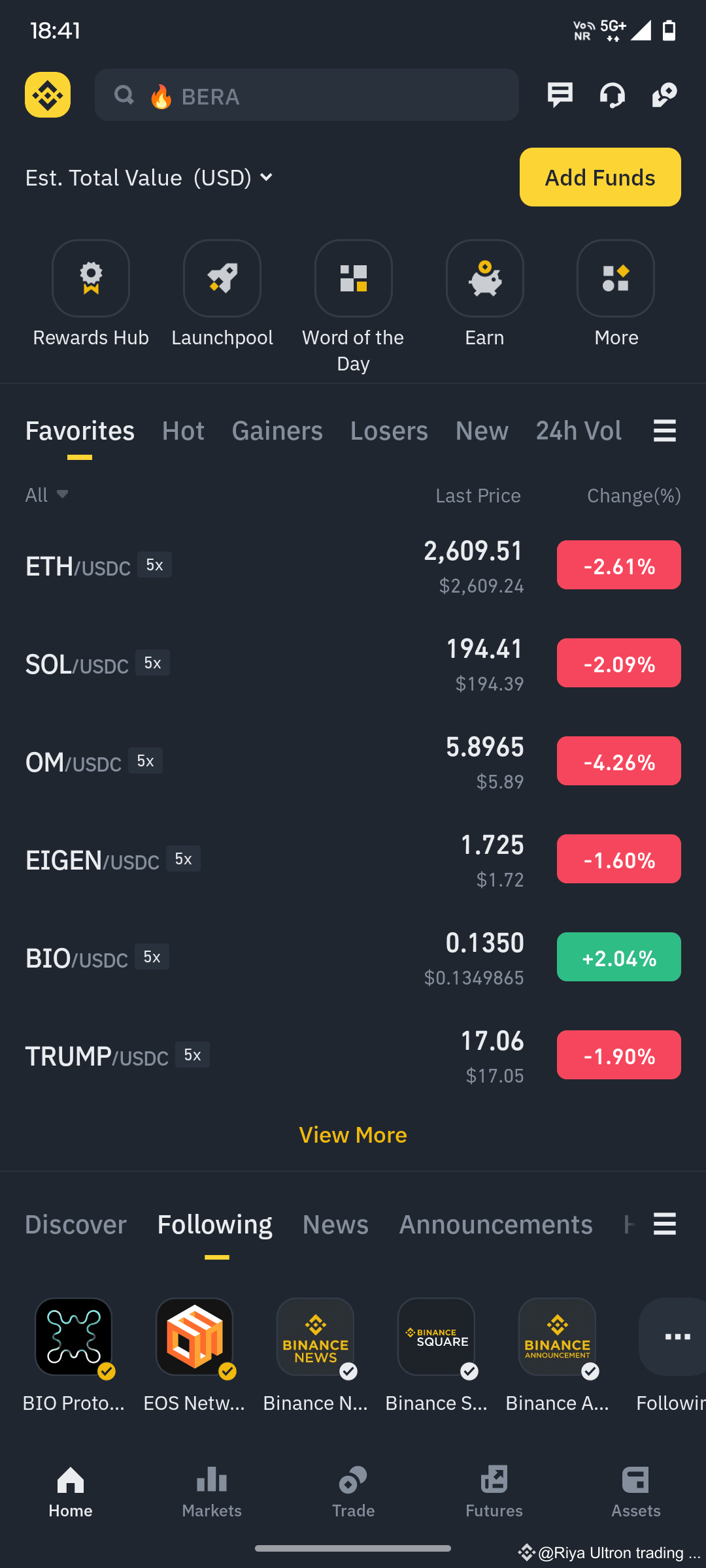Select the Binance Square followed account

click(436, 1338)
